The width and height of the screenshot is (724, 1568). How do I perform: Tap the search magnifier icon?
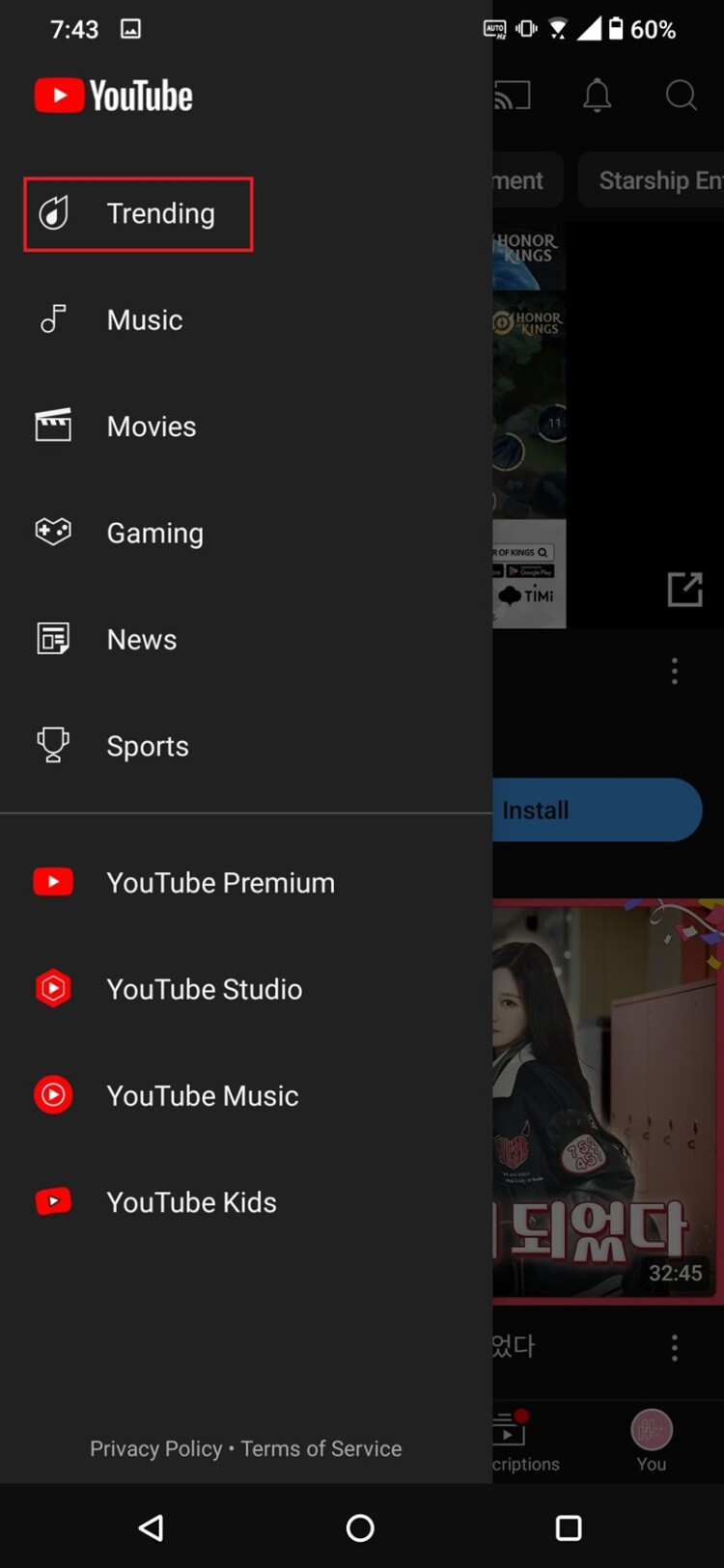pyautogui.click(x=681, y=95)
